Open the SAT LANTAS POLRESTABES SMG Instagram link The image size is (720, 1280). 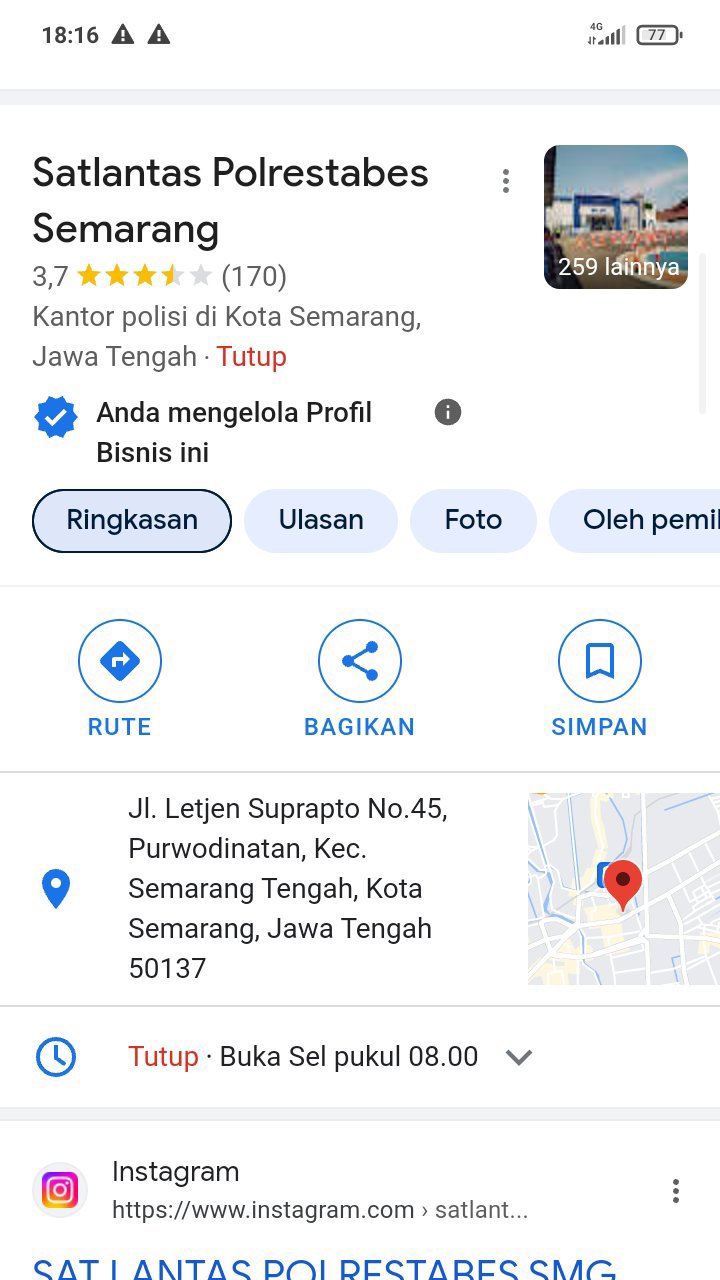(324, 1267)
